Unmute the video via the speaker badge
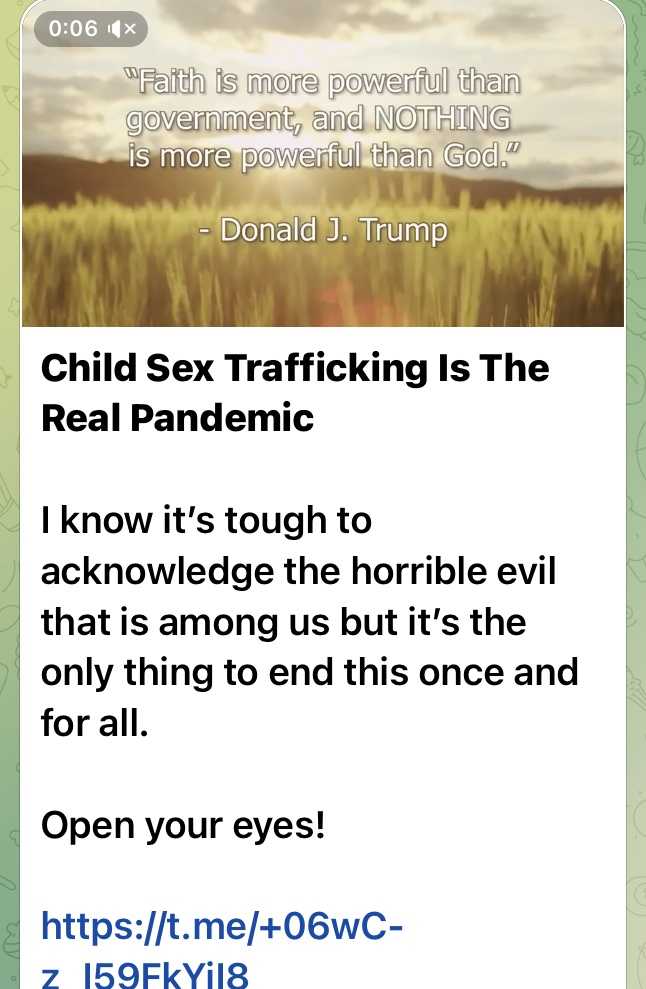Viewport: 646px width, 989px height. (x=122, y=29)
